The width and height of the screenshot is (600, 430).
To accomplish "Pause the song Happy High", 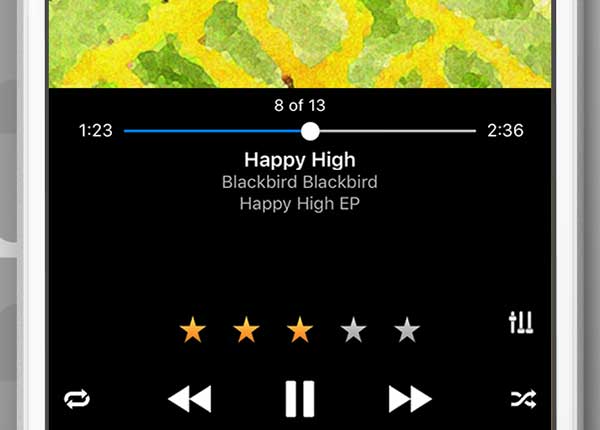I will [x=300, y=399].
